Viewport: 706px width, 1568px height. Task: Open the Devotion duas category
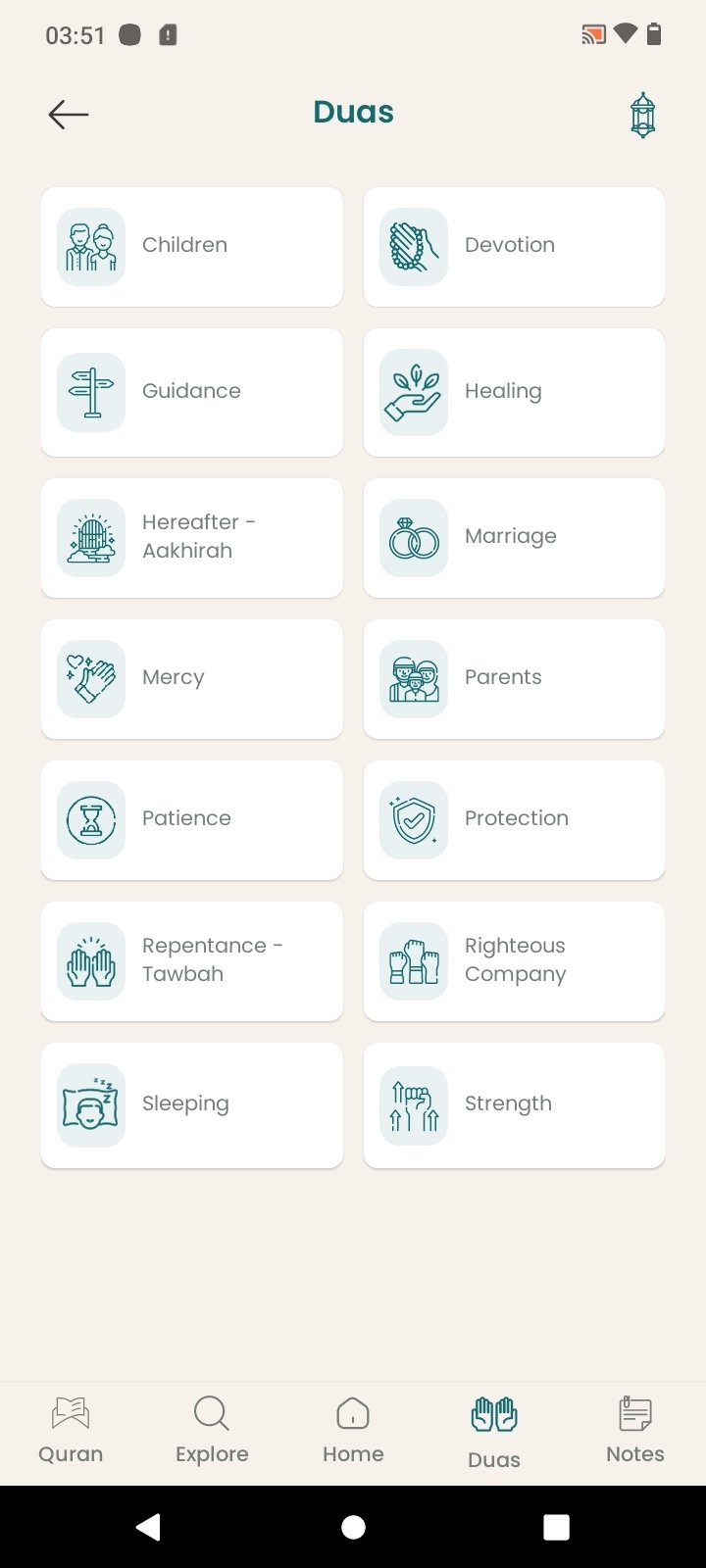point(514,246)
